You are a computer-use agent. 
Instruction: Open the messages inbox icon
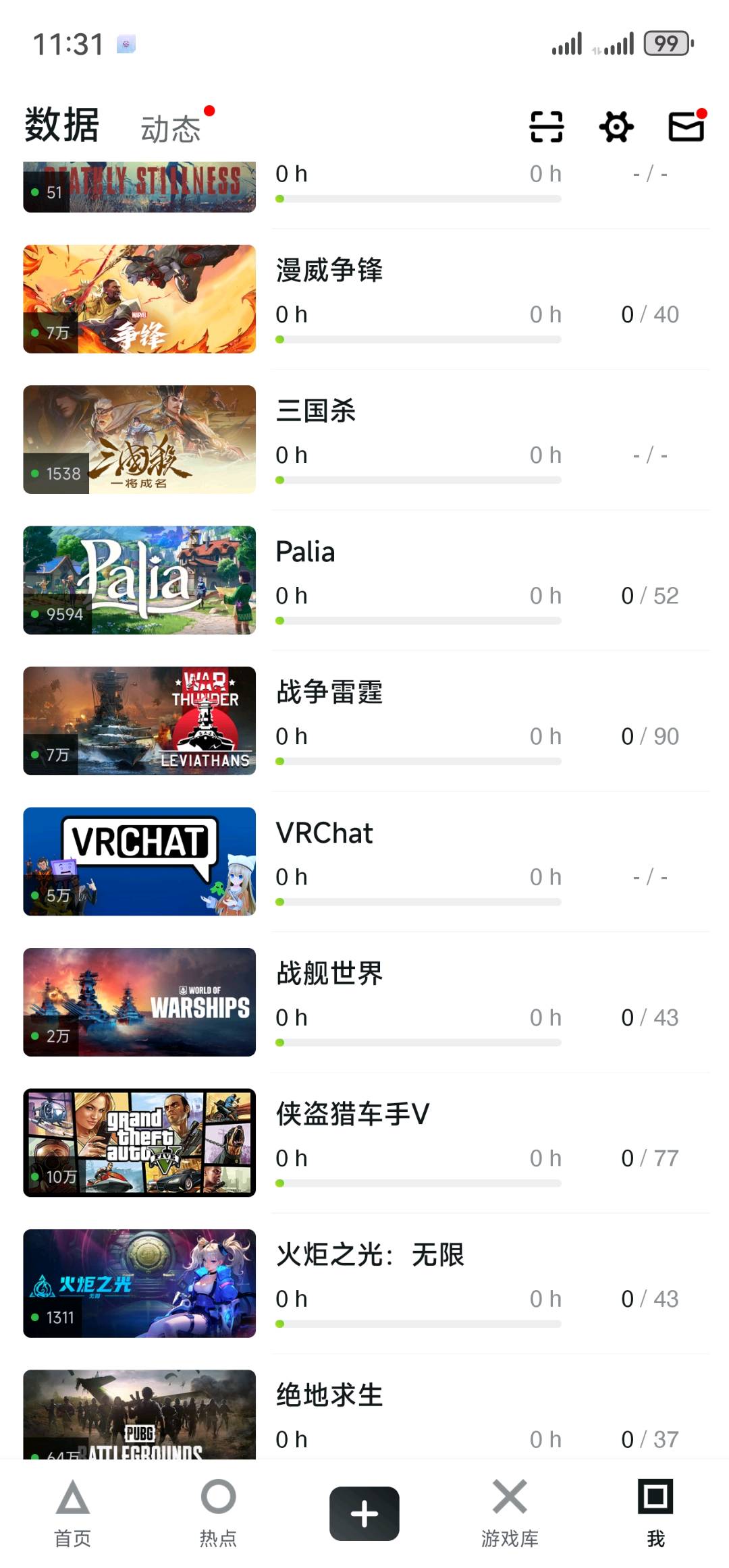point(686,127)
